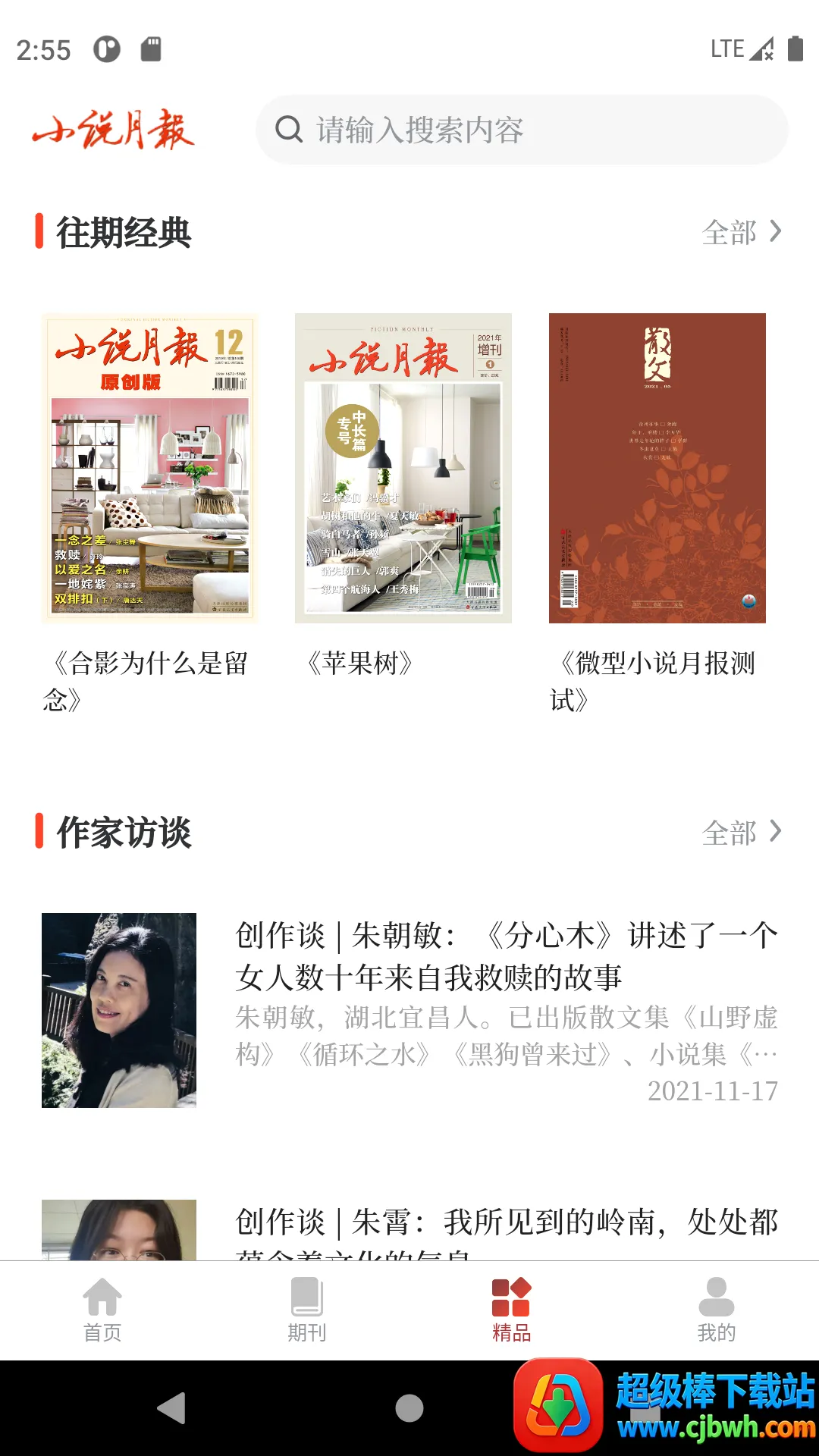Switch to the 期刊 tab

point(307,1310)
